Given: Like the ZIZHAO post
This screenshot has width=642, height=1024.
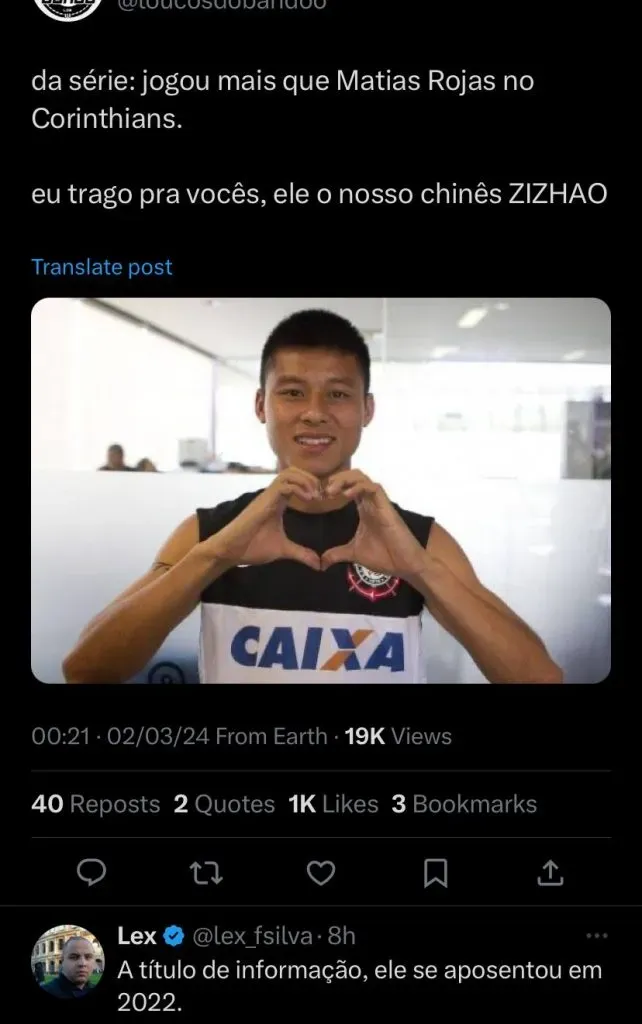Looking at the screenshot, I should point(320,873).
